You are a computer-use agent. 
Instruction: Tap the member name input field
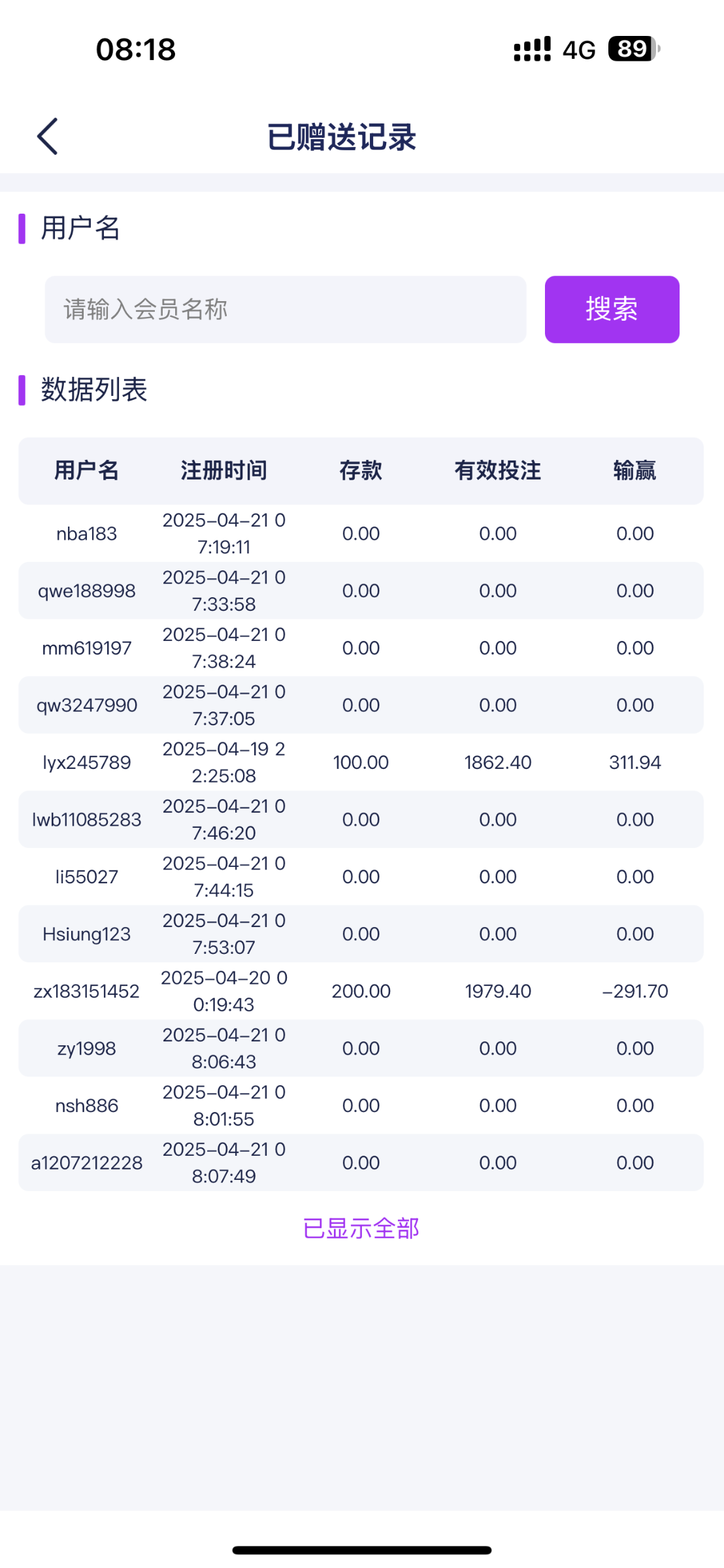(285, 310)
